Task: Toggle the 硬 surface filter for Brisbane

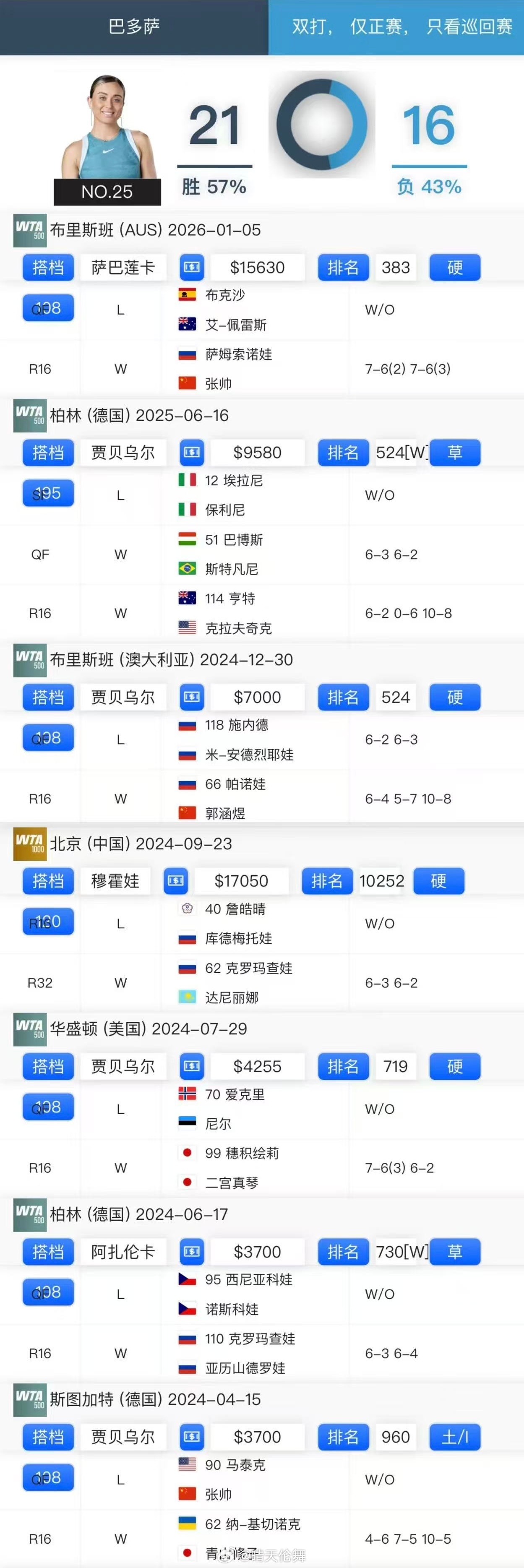Action: point(454,267)
